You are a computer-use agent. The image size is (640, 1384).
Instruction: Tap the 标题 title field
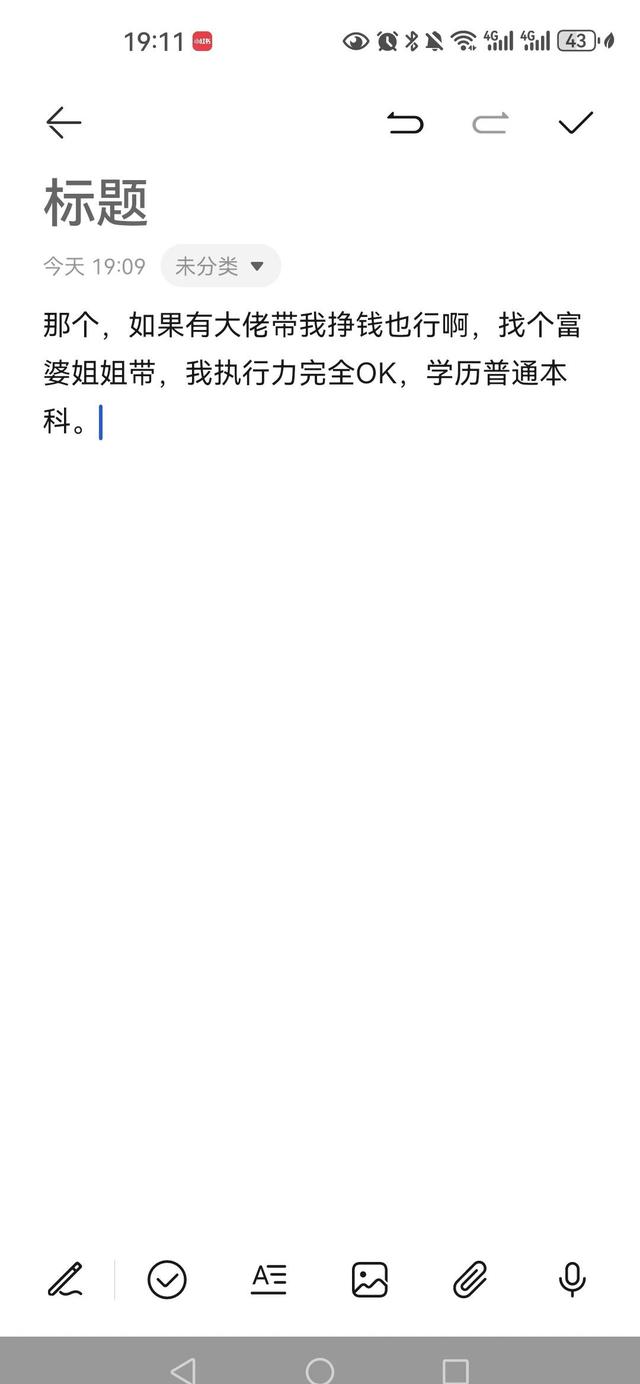click(96, 202)
